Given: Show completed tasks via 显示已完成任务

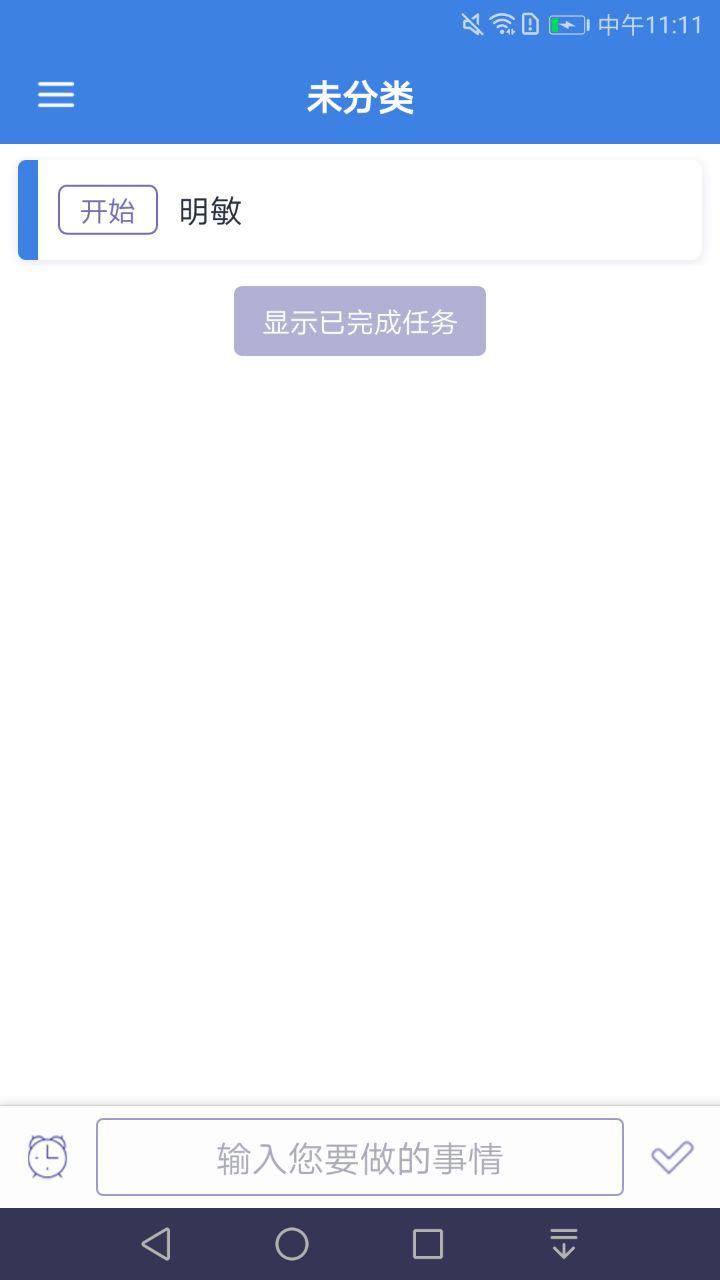Looking at the screenshot, I should pyautogui.click(x=360, y=321).
